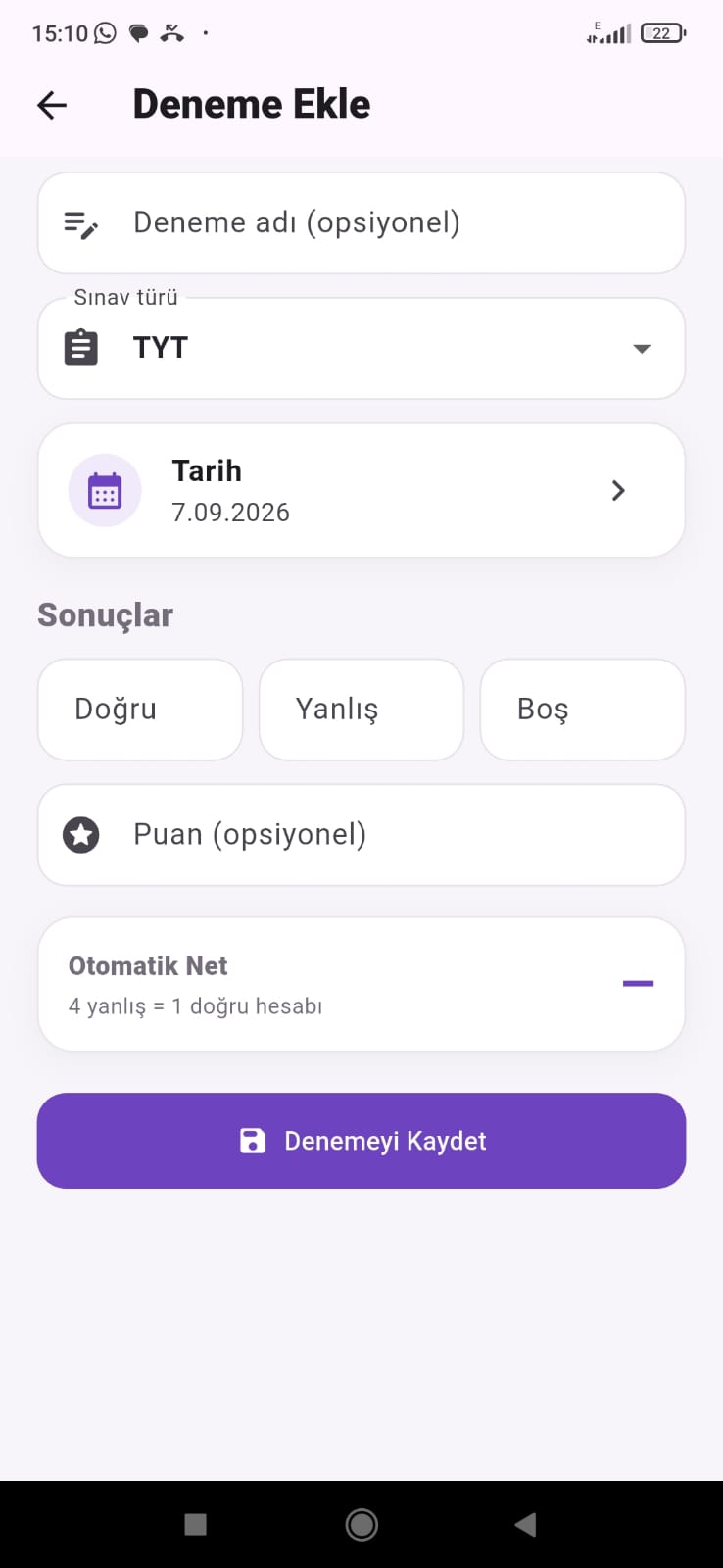Focus the Yanlış input field

(x=361, y=710)
